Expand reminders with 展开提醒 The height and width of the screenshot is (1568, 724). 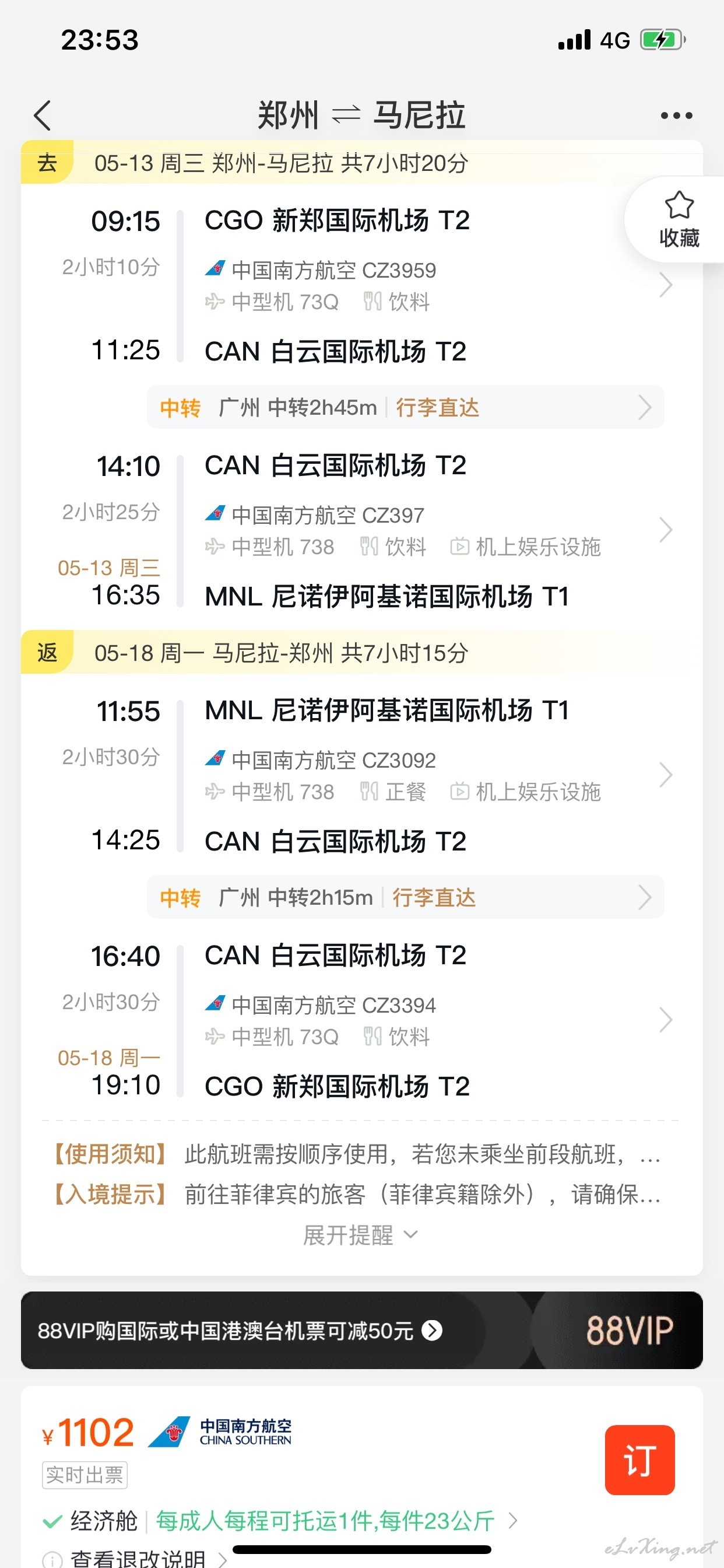click(x=360, y=1235)
